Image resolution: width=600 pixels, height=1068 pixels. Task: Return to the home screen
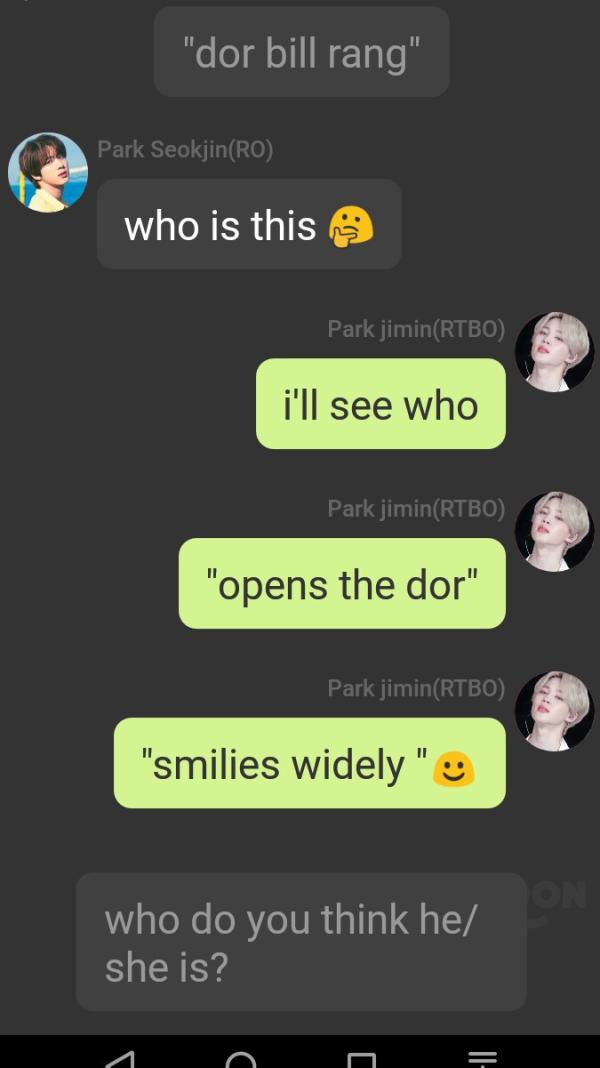(241, 1059)
